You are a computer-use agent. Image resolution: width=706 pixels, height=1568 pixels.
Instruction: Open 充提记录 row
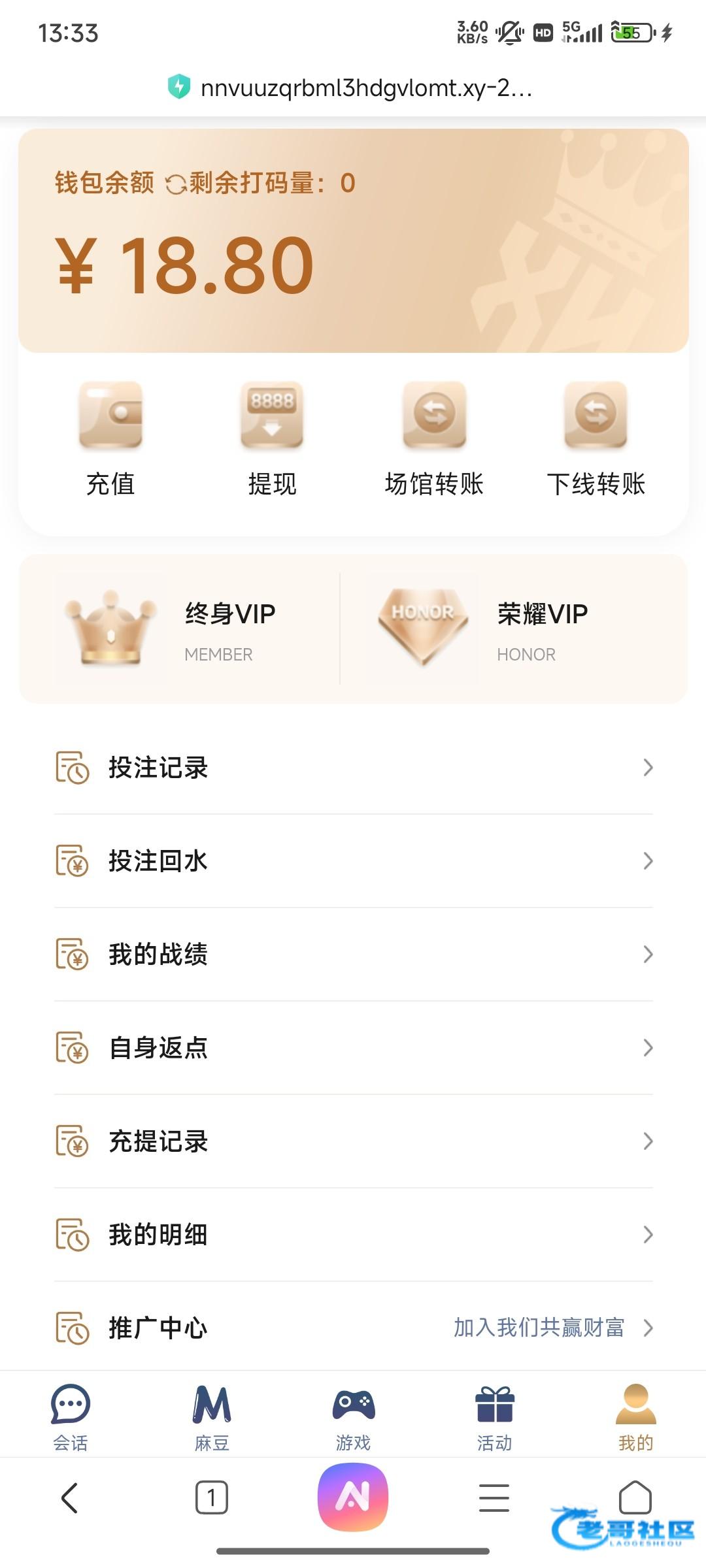(x=353, y=1141)
